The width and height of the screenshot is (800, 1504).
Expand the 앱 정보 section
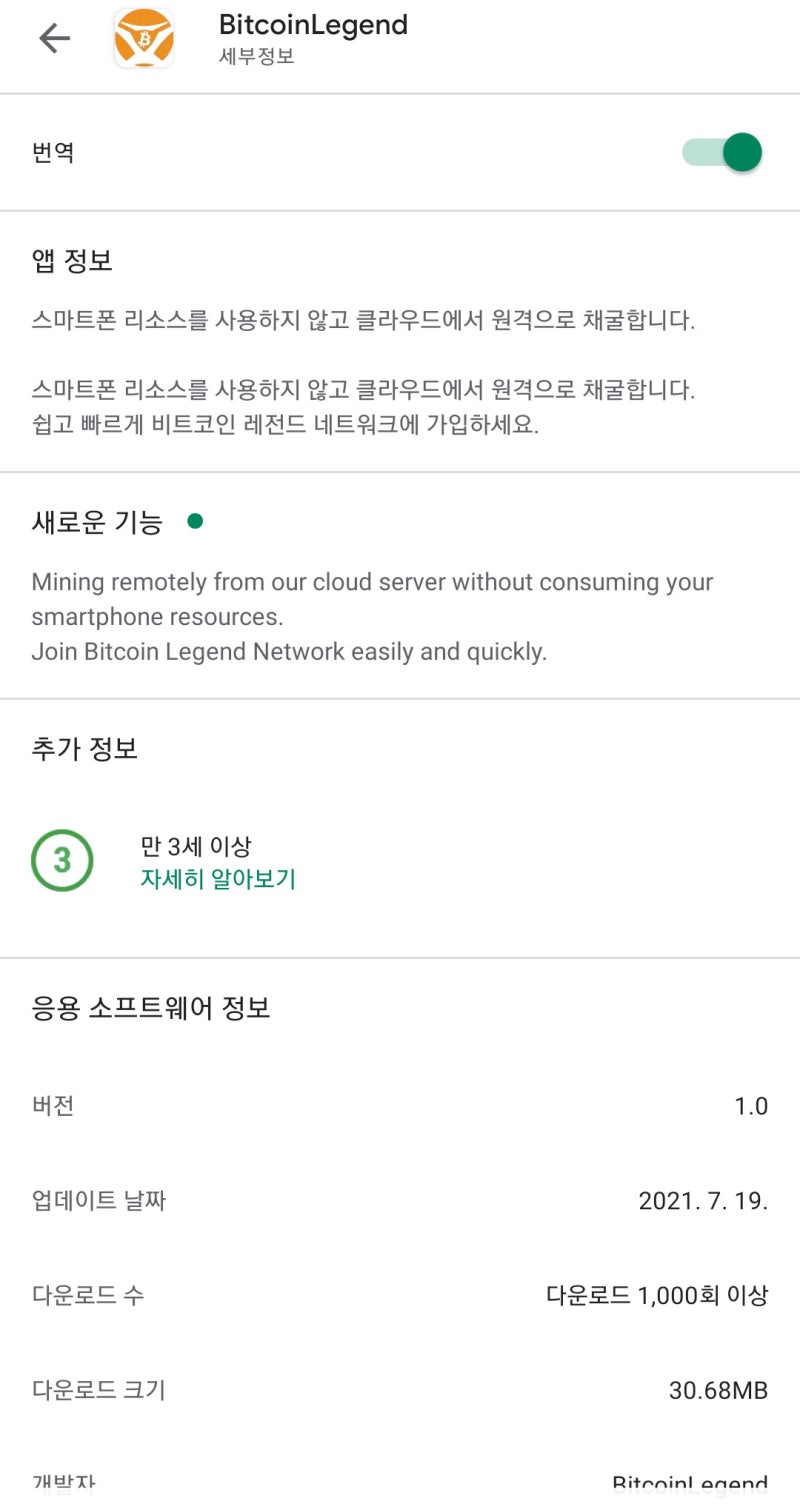tap(72, 260)
